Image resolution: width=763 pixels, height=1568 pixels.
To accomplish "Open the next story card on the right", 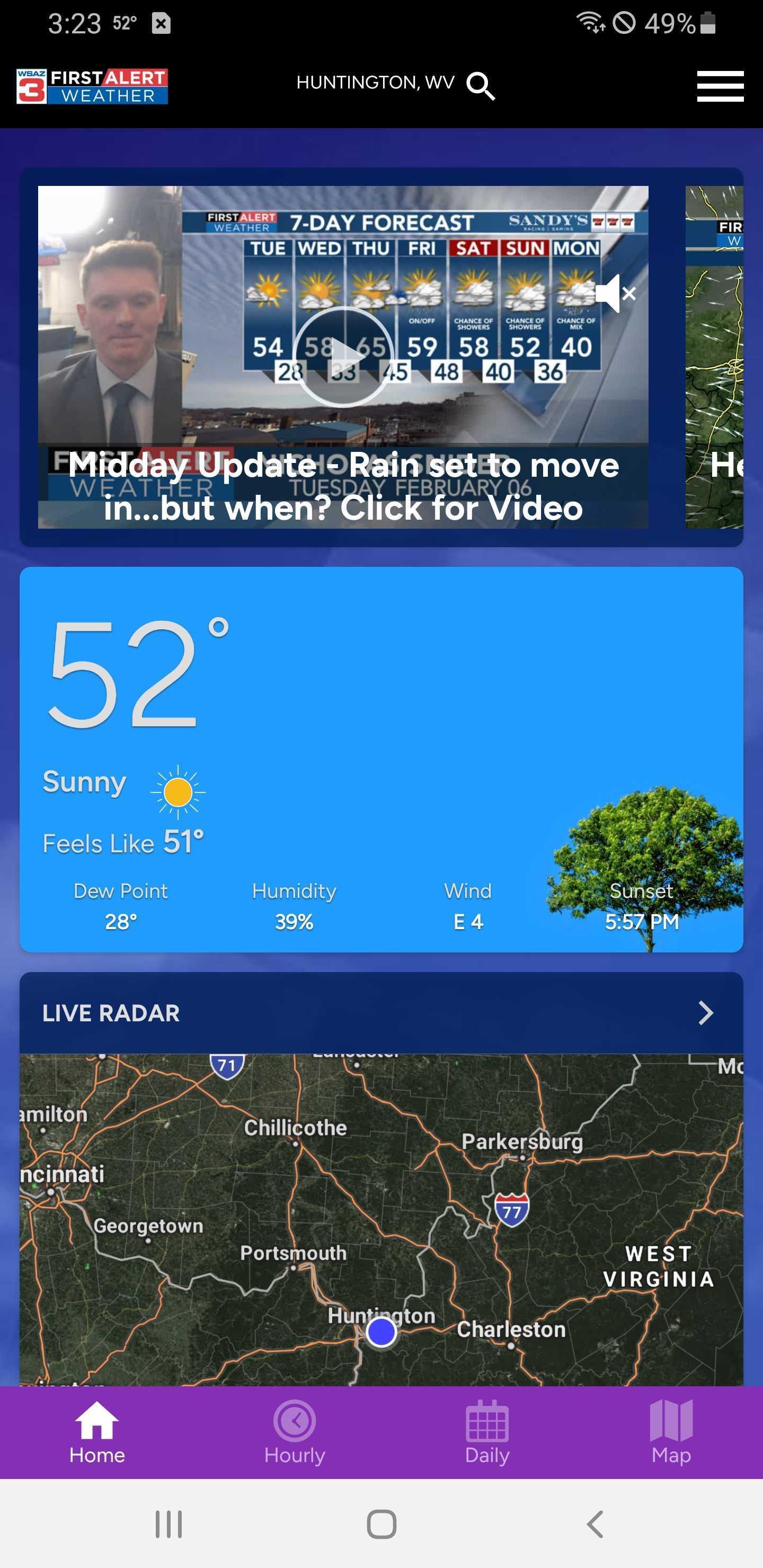I will (x=714, y=357).
